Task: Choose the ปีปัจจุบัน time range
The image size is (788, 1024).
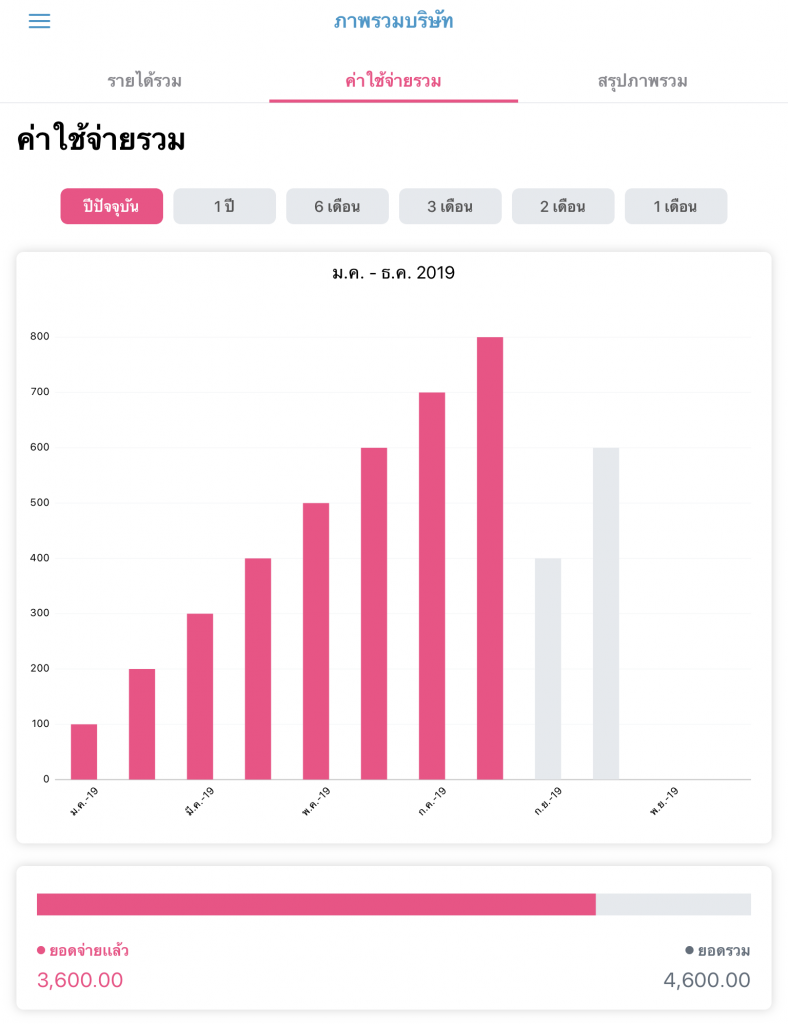Action: 111,206
